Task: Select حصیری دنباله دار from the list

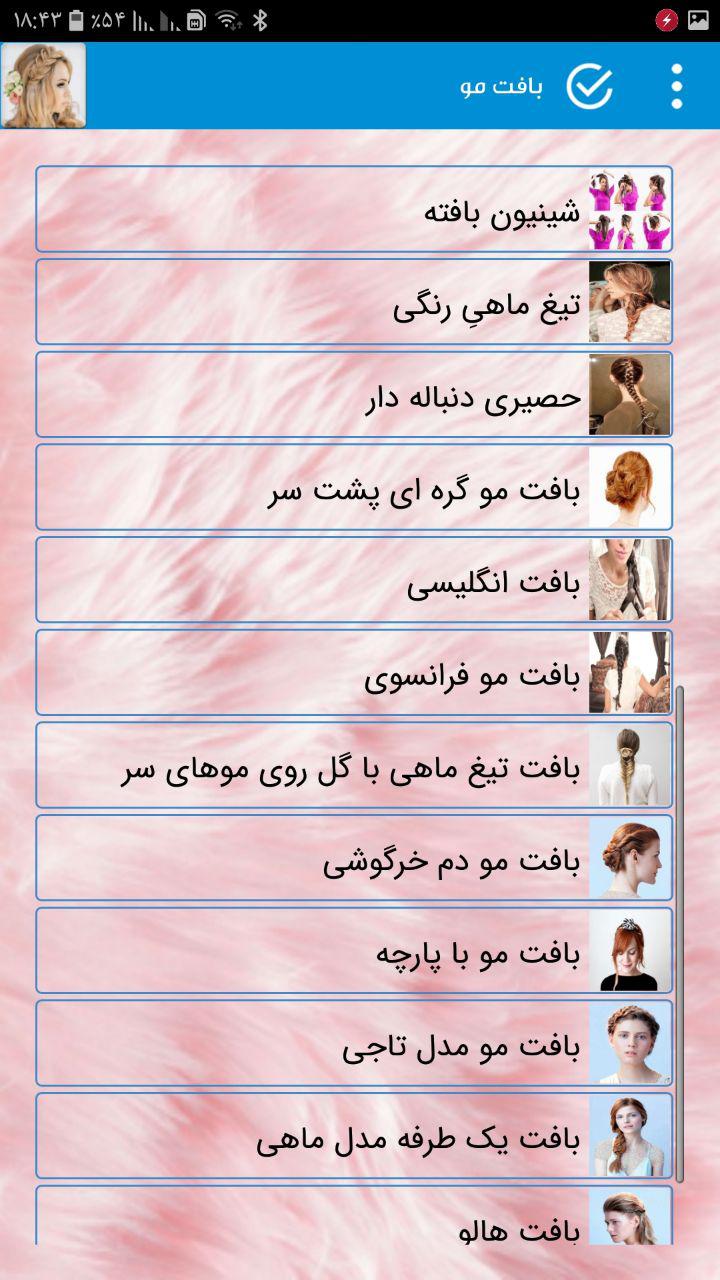Action: 354,394
